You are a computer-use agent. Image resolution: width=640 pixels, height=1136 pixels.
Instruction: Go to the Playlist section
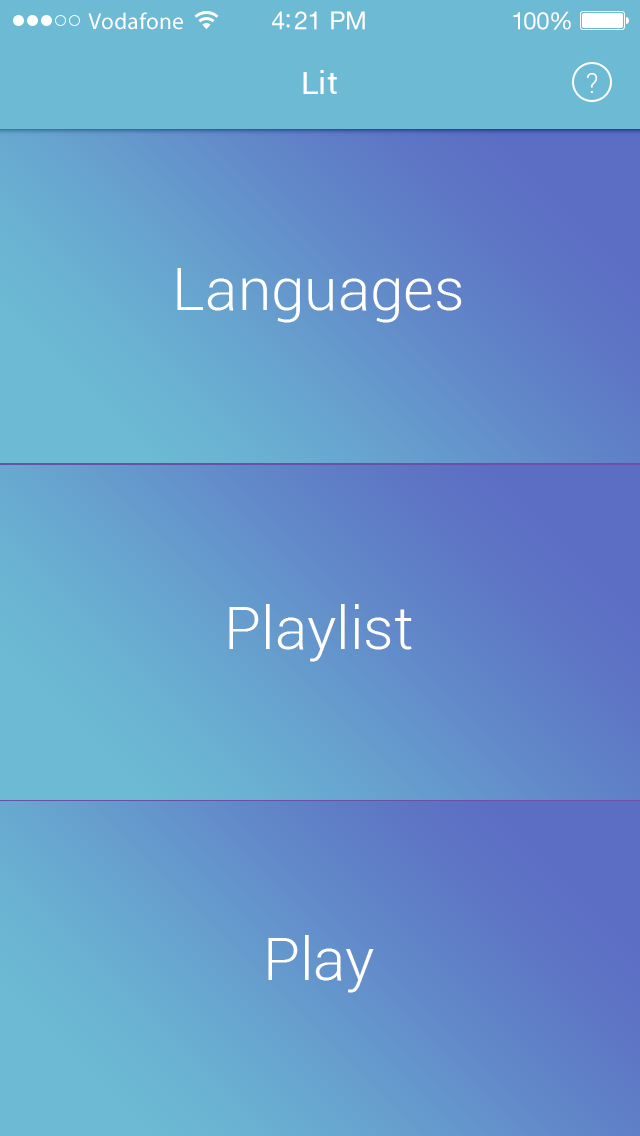tap(320, 632)
